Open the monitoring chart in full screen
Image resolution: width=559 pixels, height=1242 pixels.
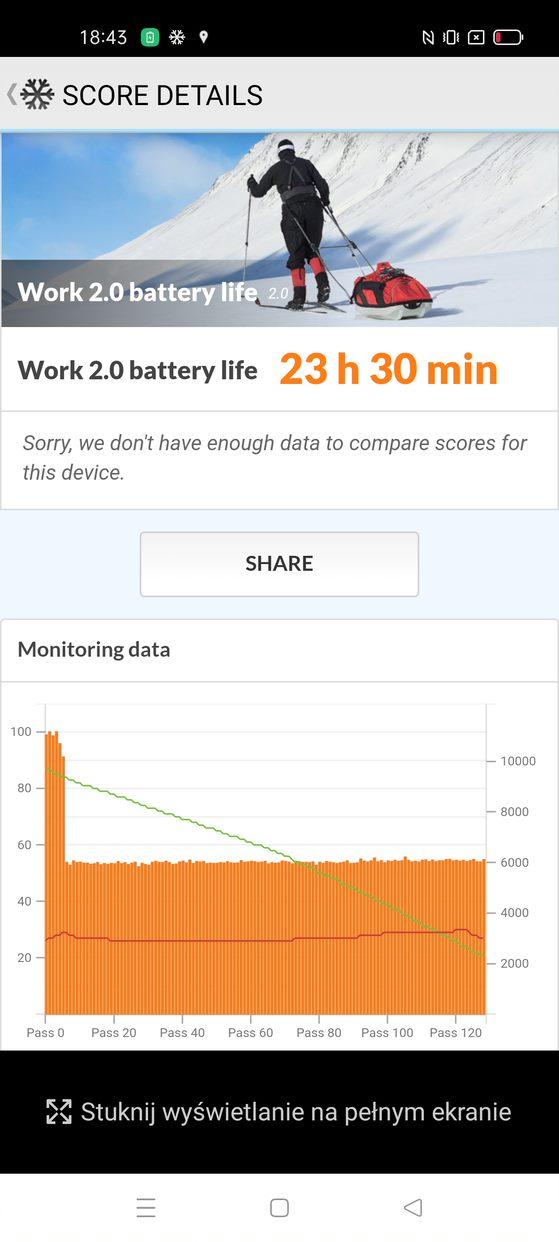point(279,1111)
